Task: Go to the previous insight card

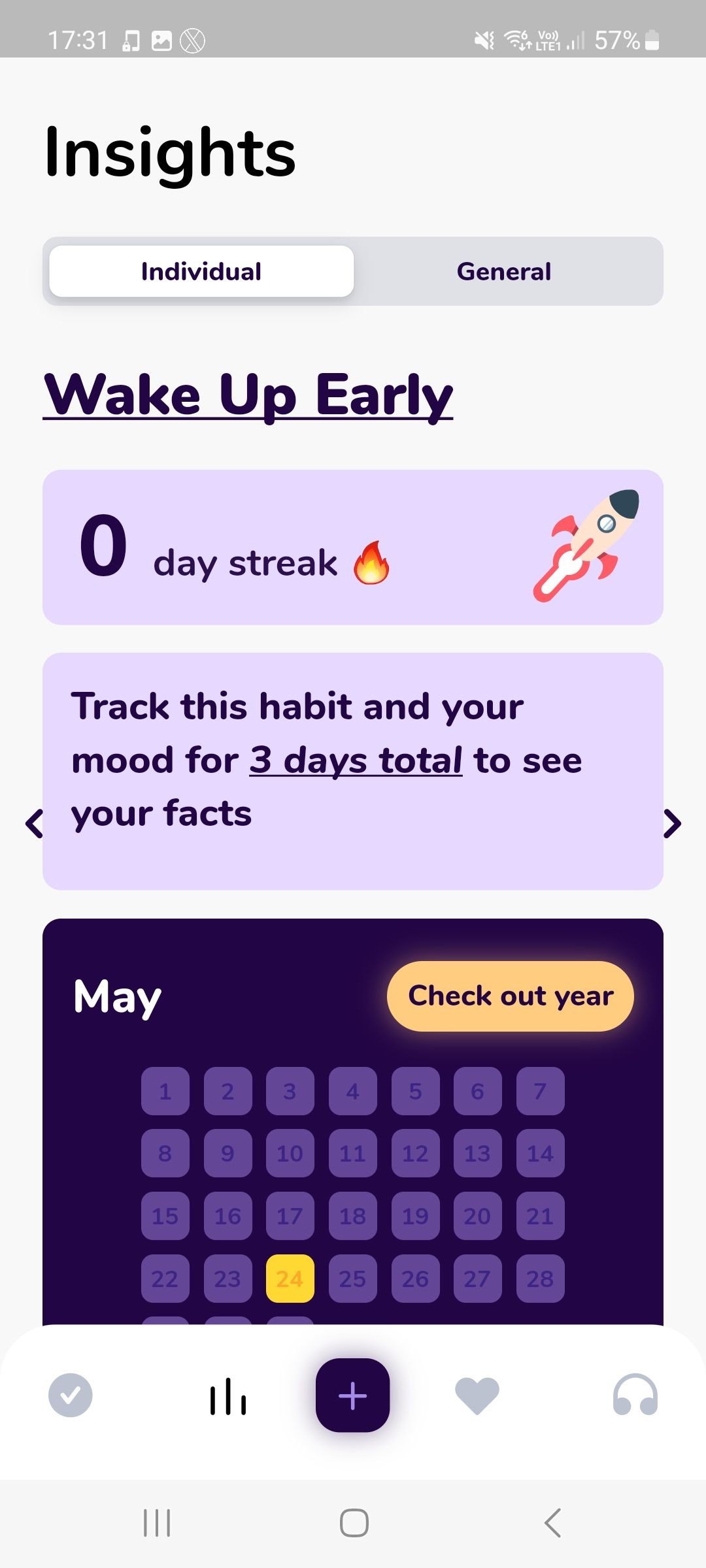Action: [x=34, y=823]
